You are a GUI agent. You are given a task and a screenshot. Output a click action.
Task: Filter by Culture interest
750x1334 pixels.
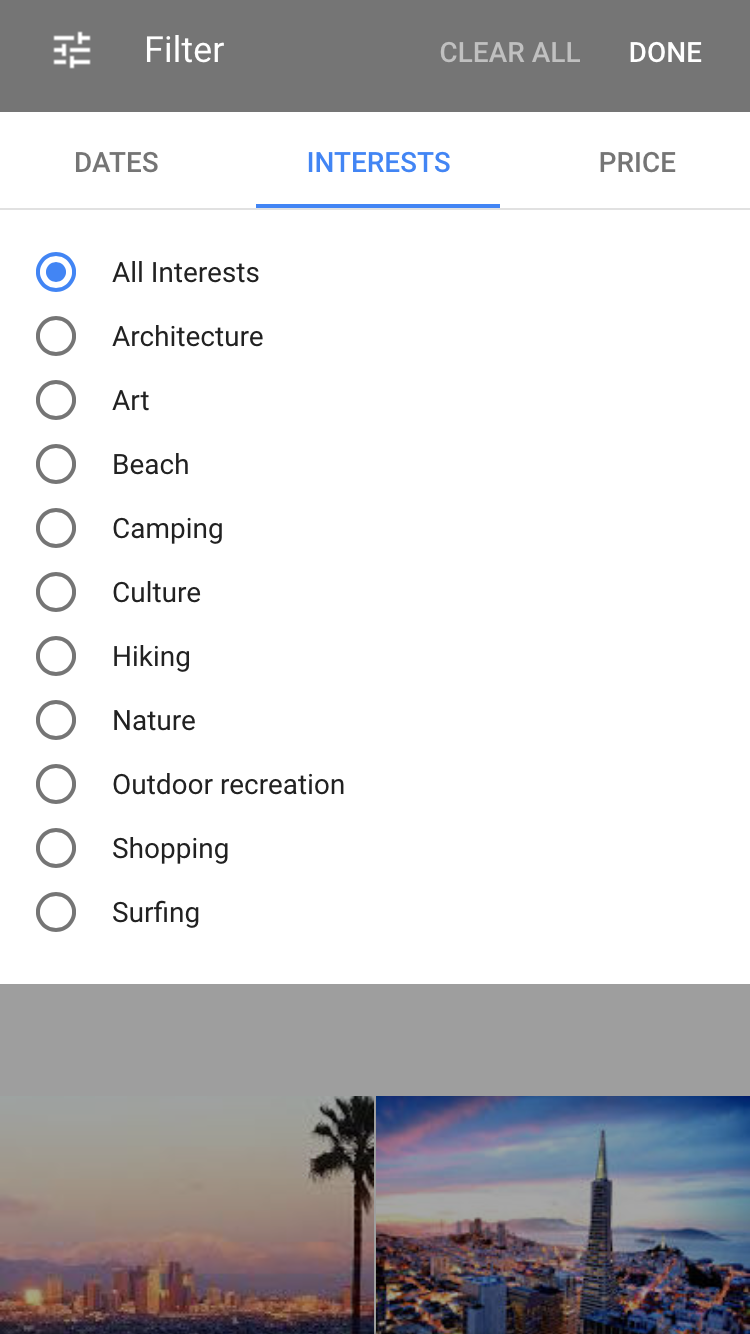click(x=56, y=592)
